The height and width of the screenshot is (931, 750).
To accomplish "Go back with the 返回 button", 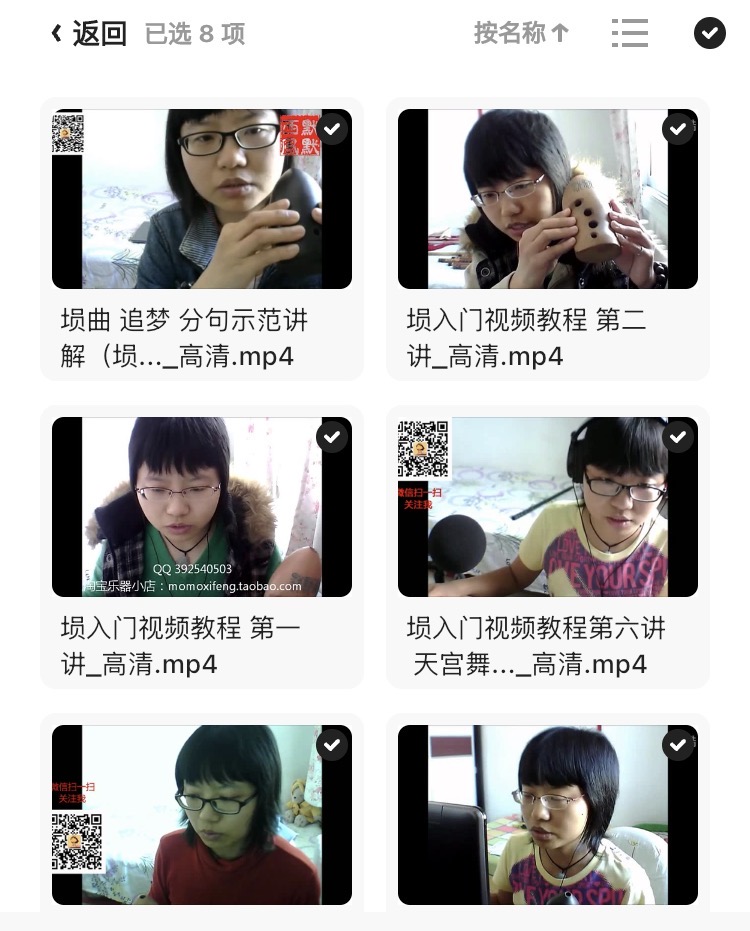I will coord(89,34).
